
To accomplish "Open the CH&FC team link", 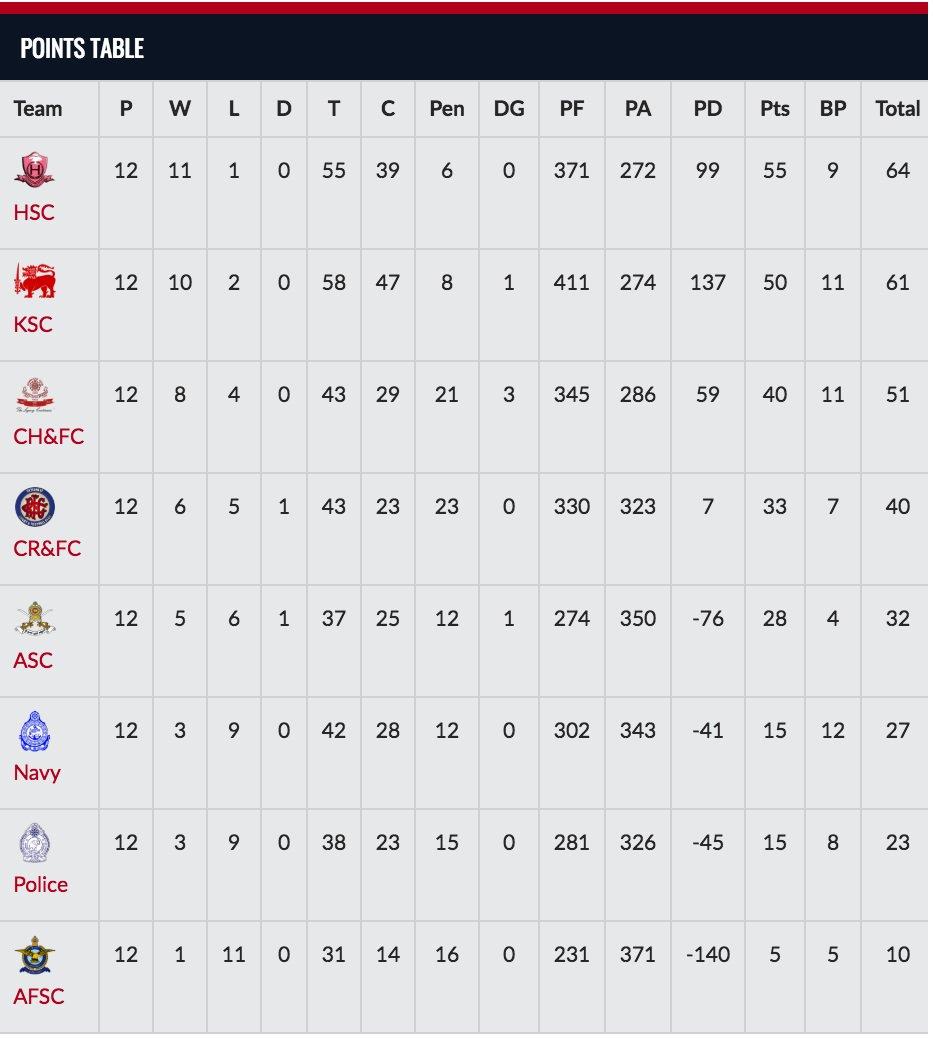I will (48, 436).
